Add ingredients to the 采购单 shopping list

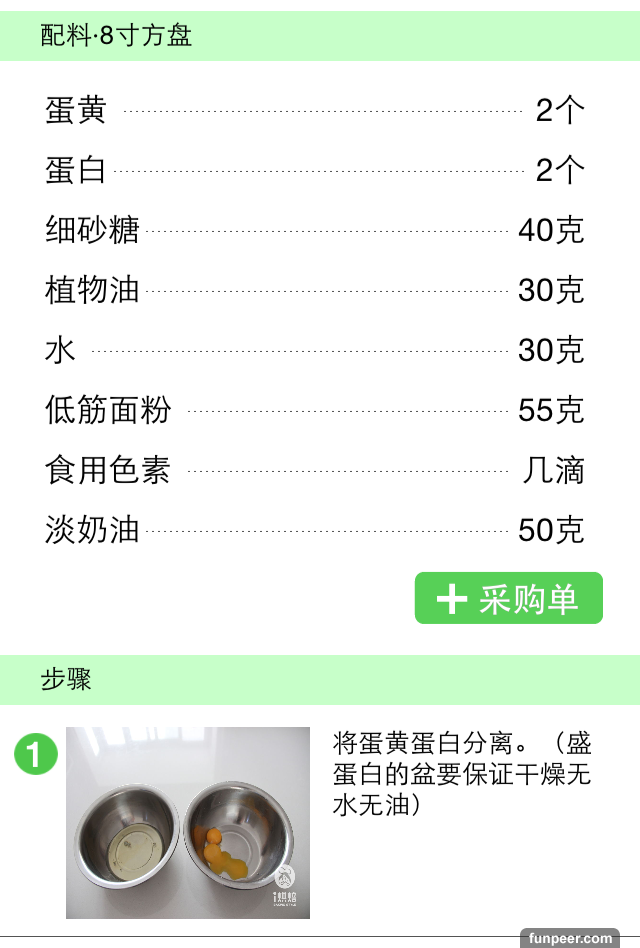pos(508,598)
